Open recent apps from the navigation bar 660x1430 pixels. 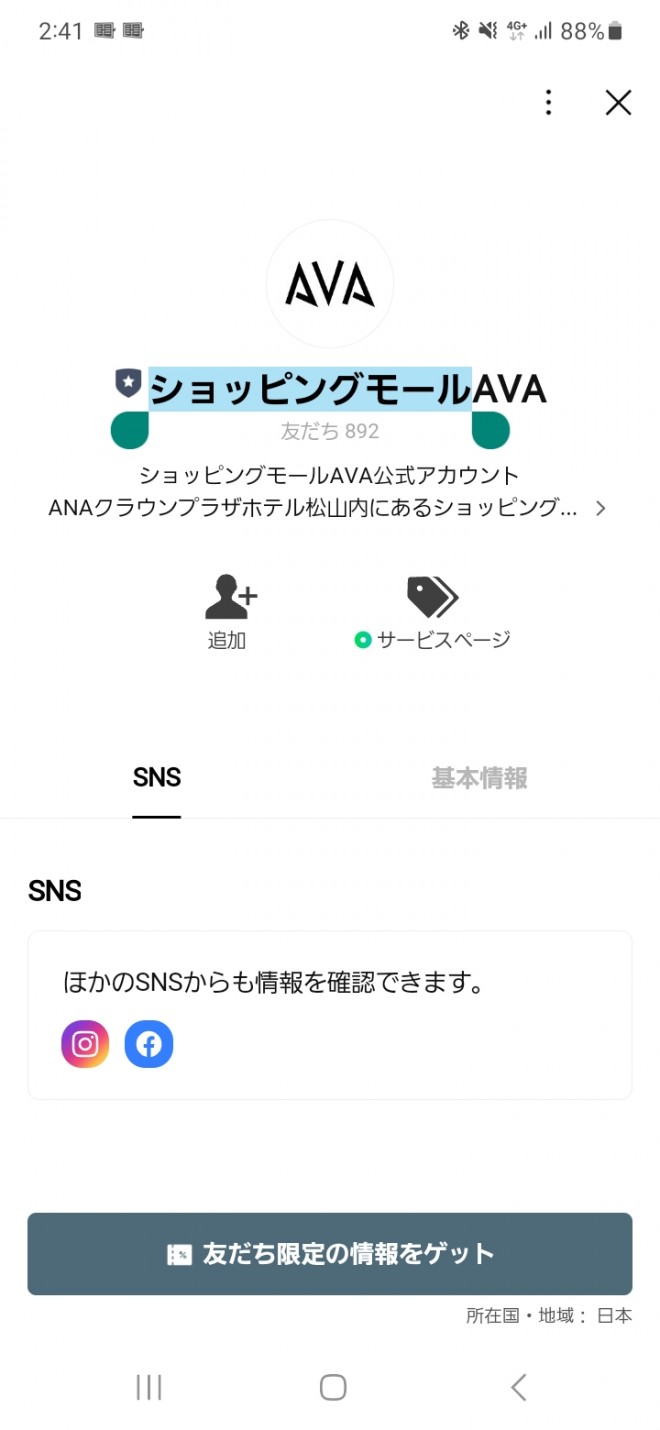(x=148, y=1387)
